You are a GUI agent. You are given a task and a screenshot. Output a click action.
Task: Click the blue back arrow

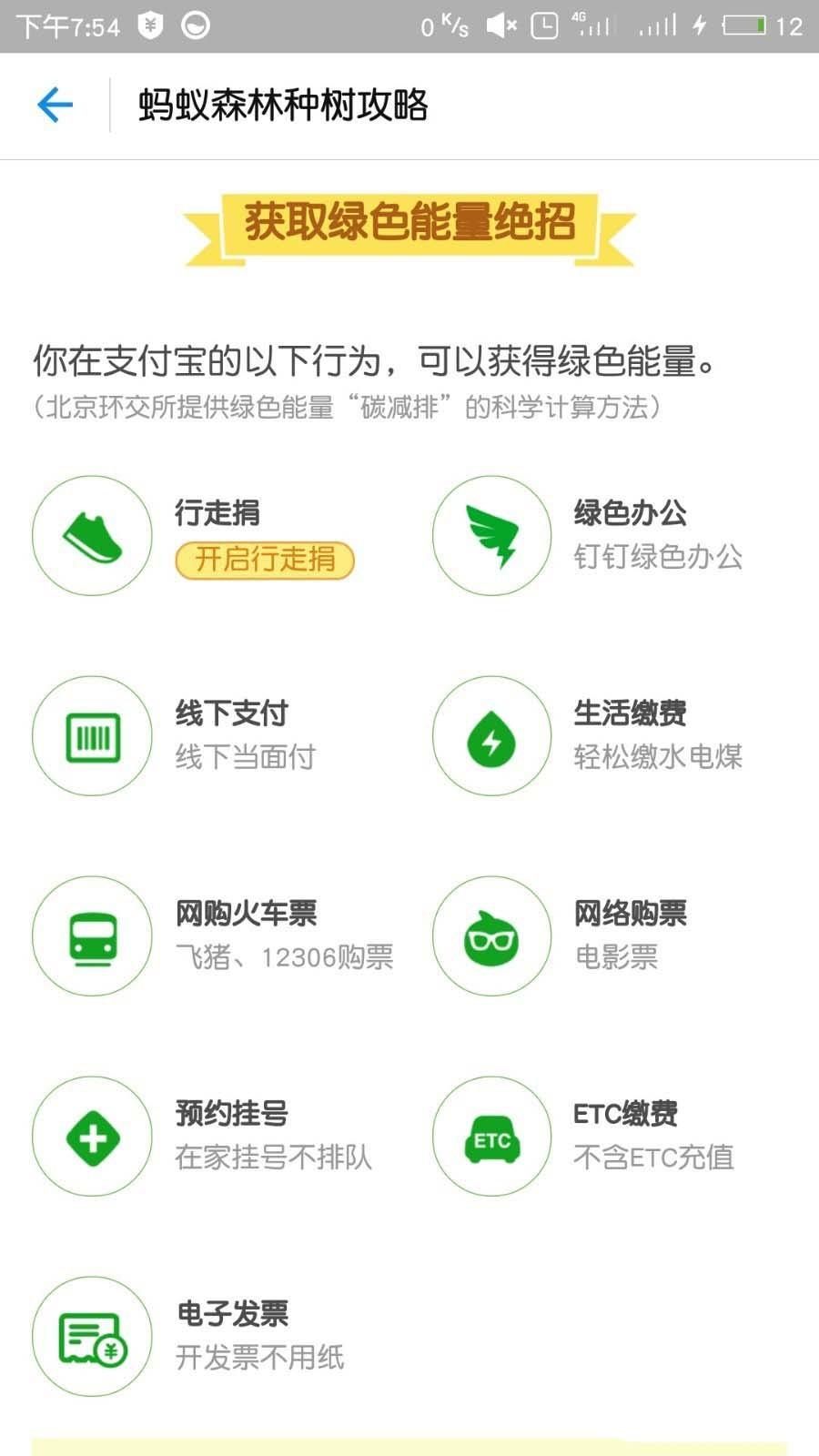click(55, 105)
